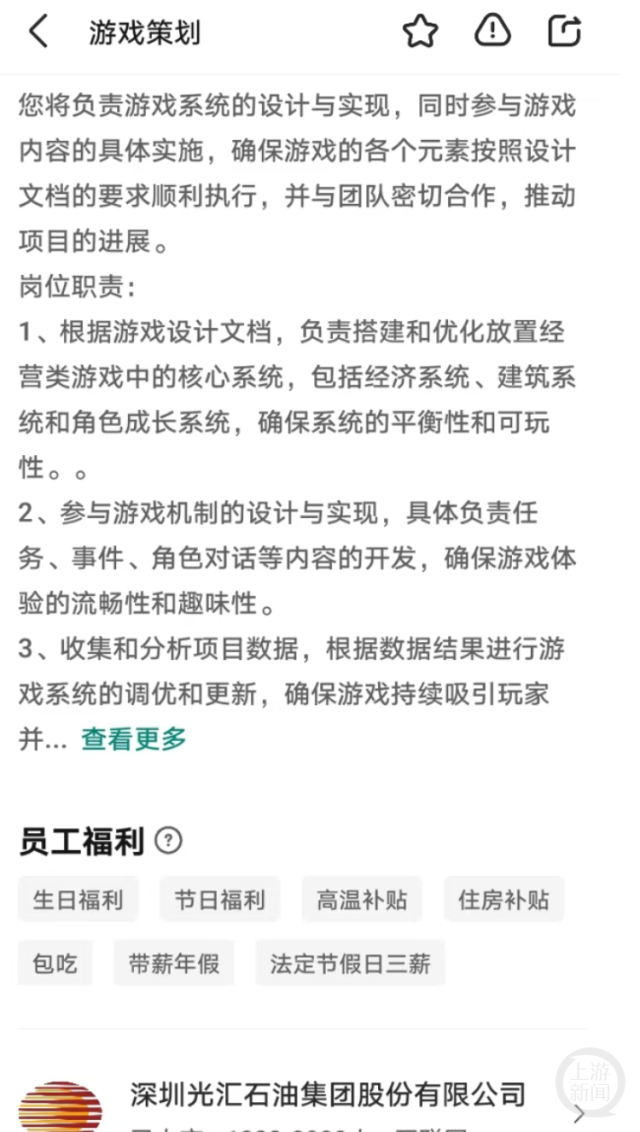The image size is (640, 1132).
Task: Open 深圳光汇石油集团股份有限公司 company page
Action: click(x=327, y=1095)
